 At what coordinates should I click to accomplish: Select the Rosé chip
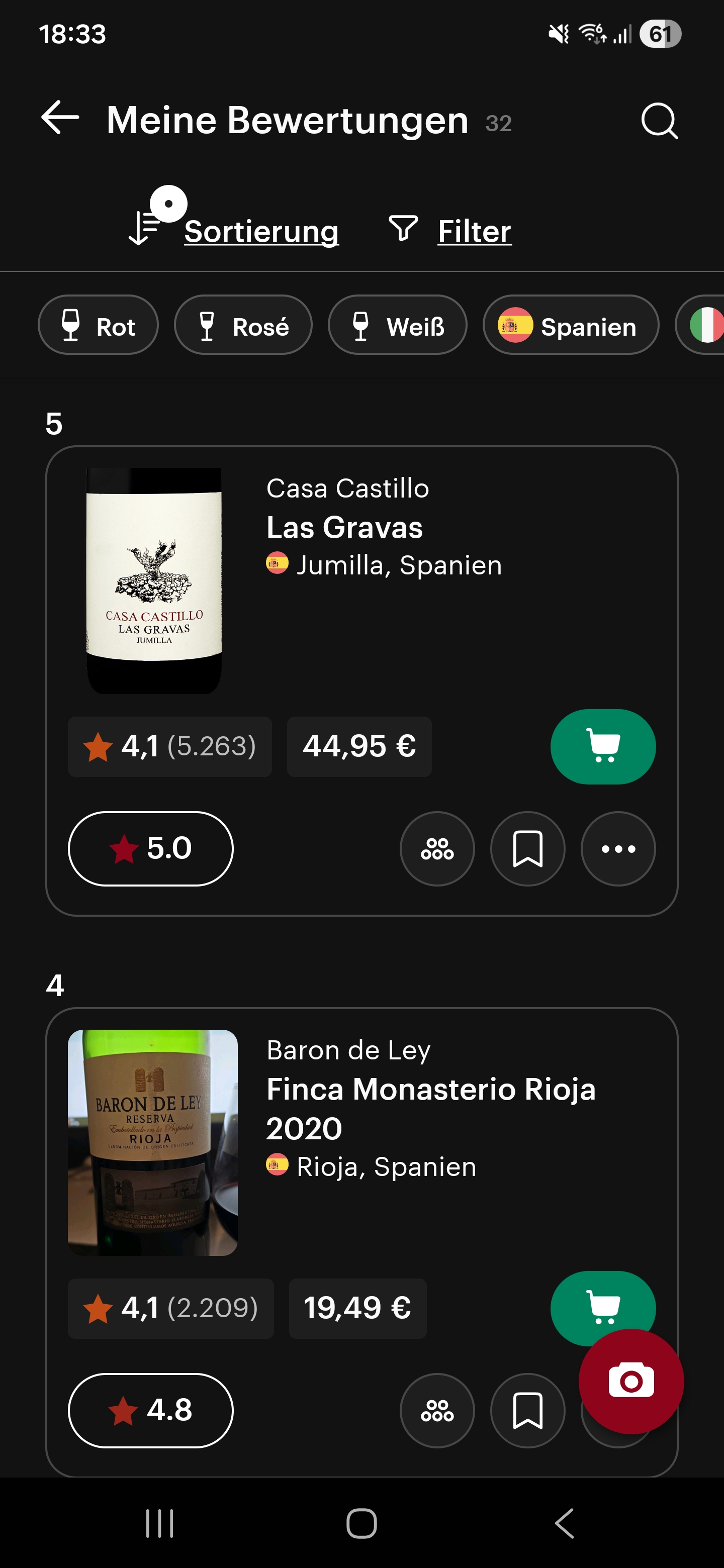point(243,325)
